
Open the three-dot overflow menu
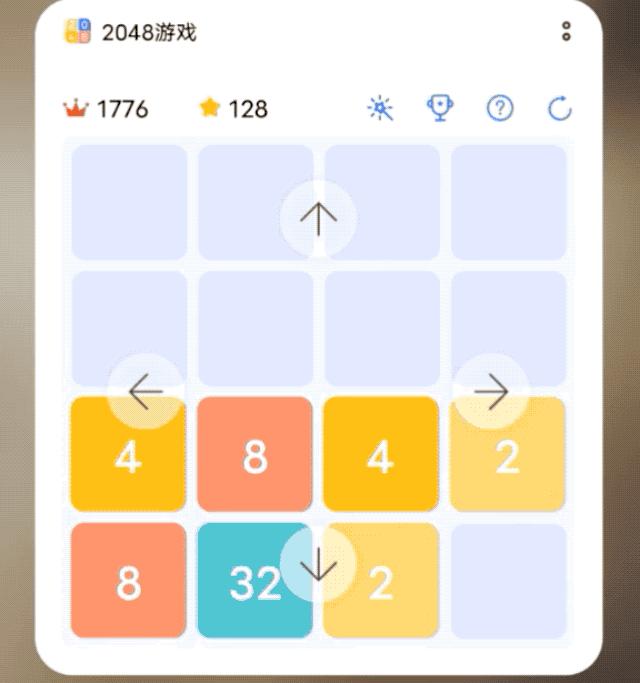click(x=566, y=32)
